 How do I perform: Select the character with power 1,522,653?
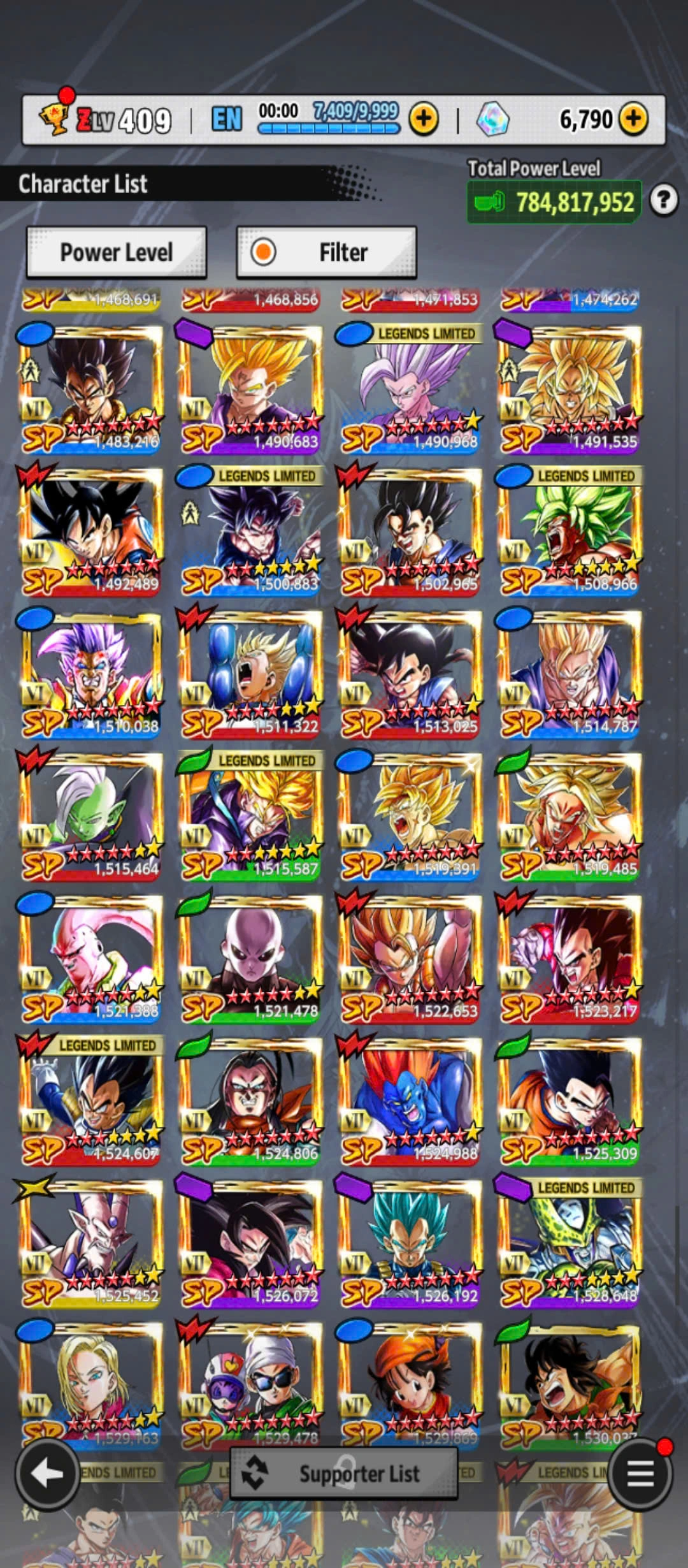(x=410, y=958)
